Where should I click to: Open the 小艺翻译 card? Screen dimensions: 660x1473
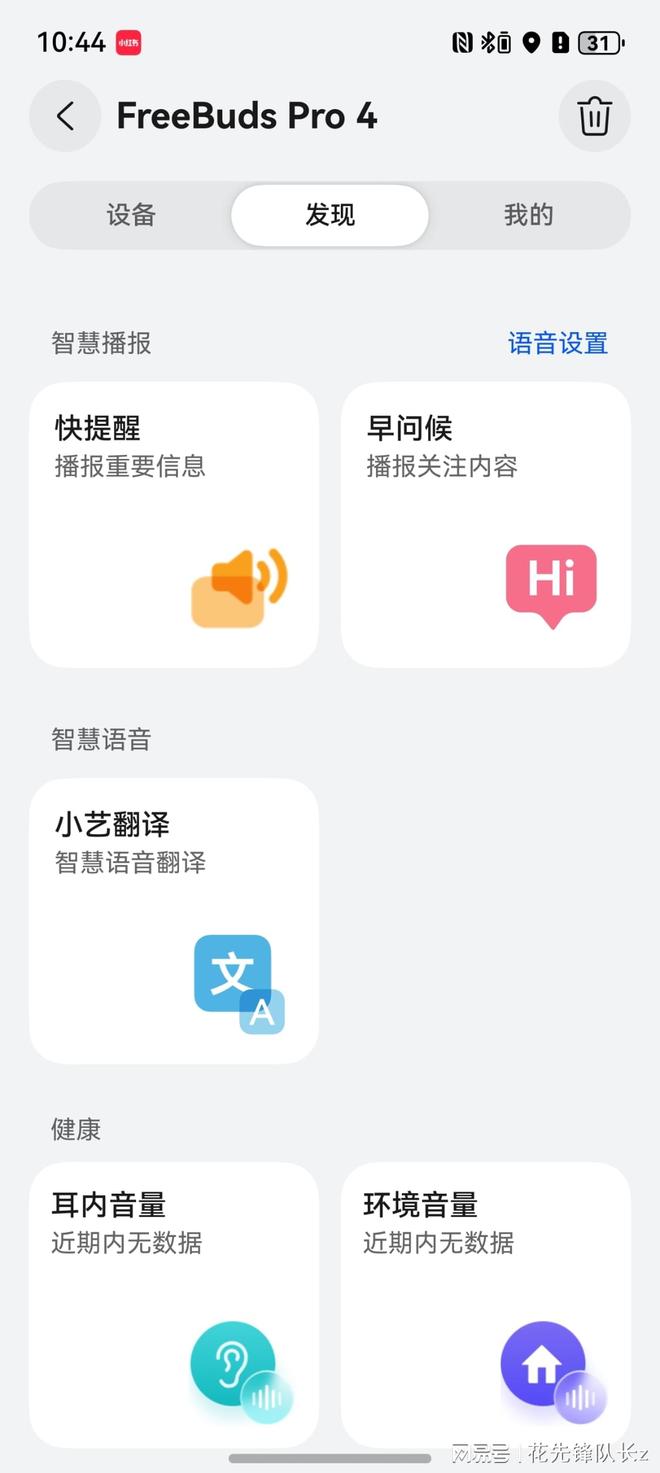coord(174,920)
